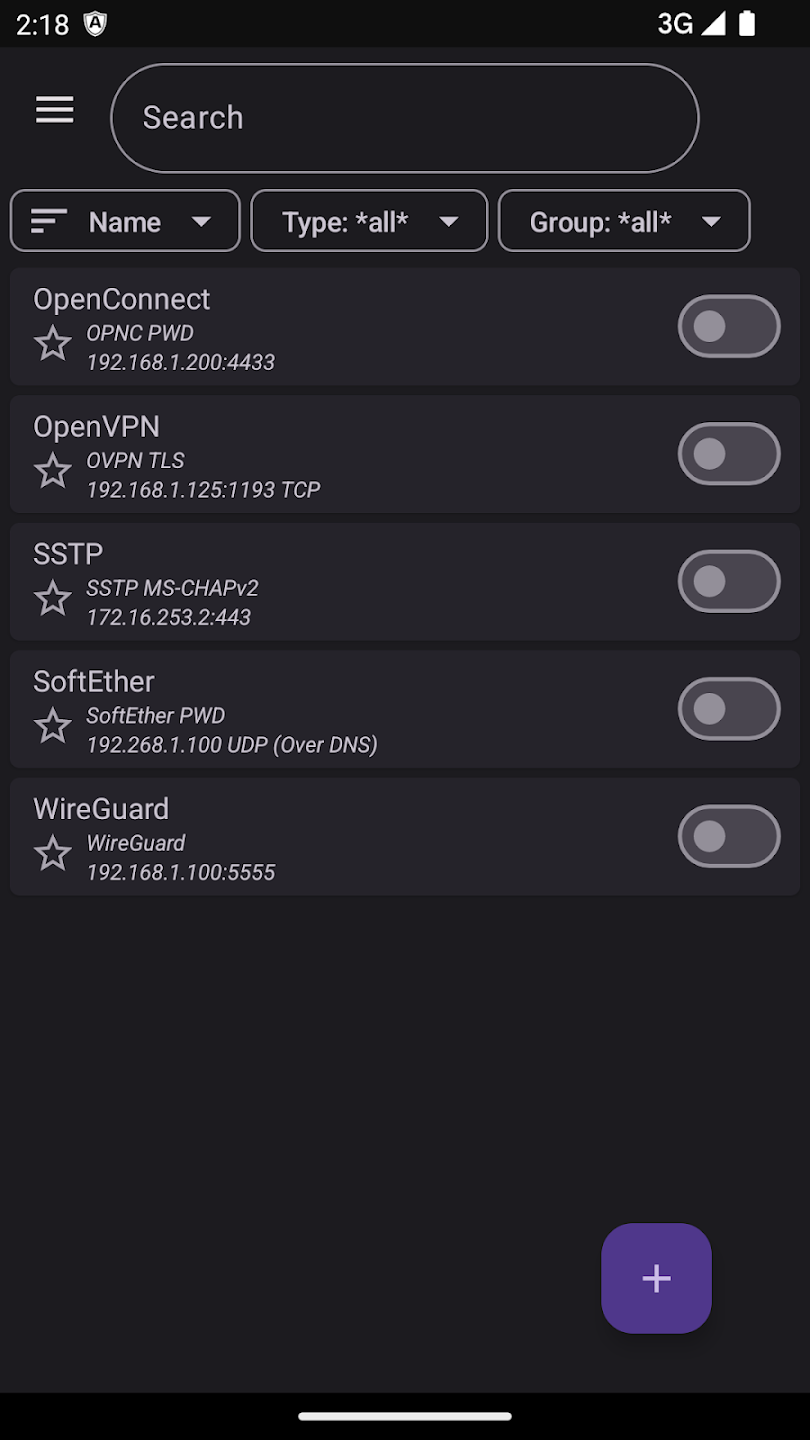Expand the Name sort dropdown
810x1440 pixels.
click(x=125, y=221)
